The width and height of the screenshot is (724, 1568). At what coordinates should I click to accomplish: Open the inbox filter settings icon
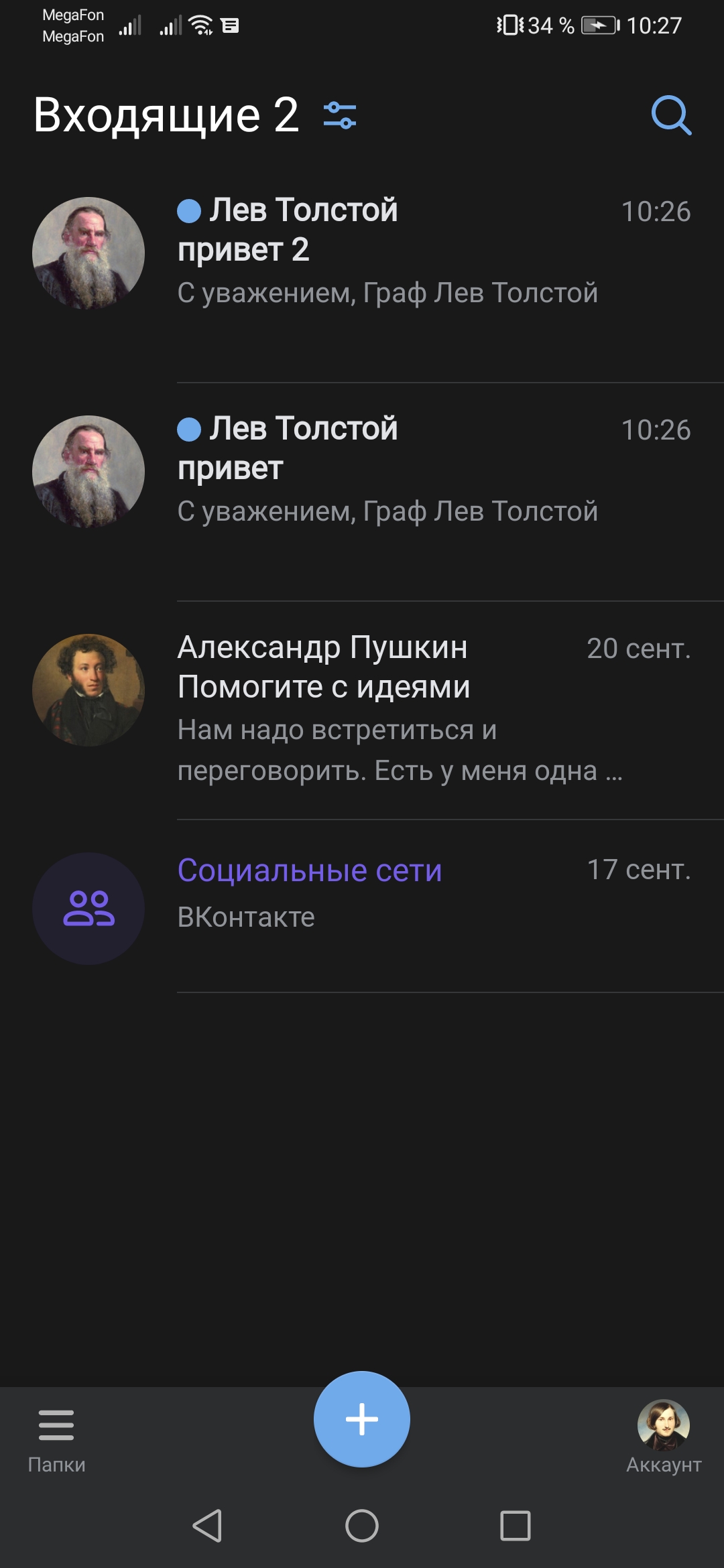coord(340,115)
